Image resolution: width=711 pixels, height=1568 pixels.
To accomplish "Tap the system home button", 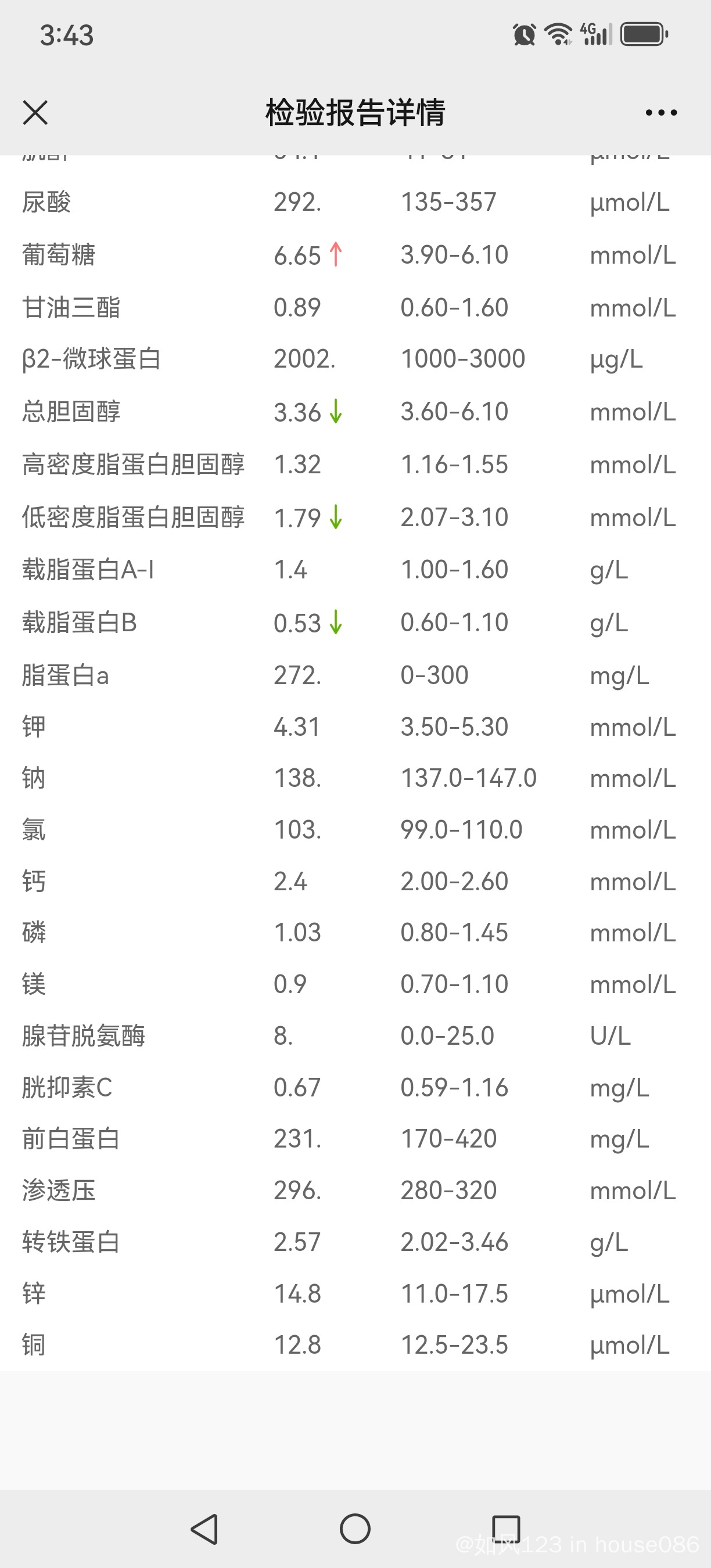I will (x=355, y=1529).
